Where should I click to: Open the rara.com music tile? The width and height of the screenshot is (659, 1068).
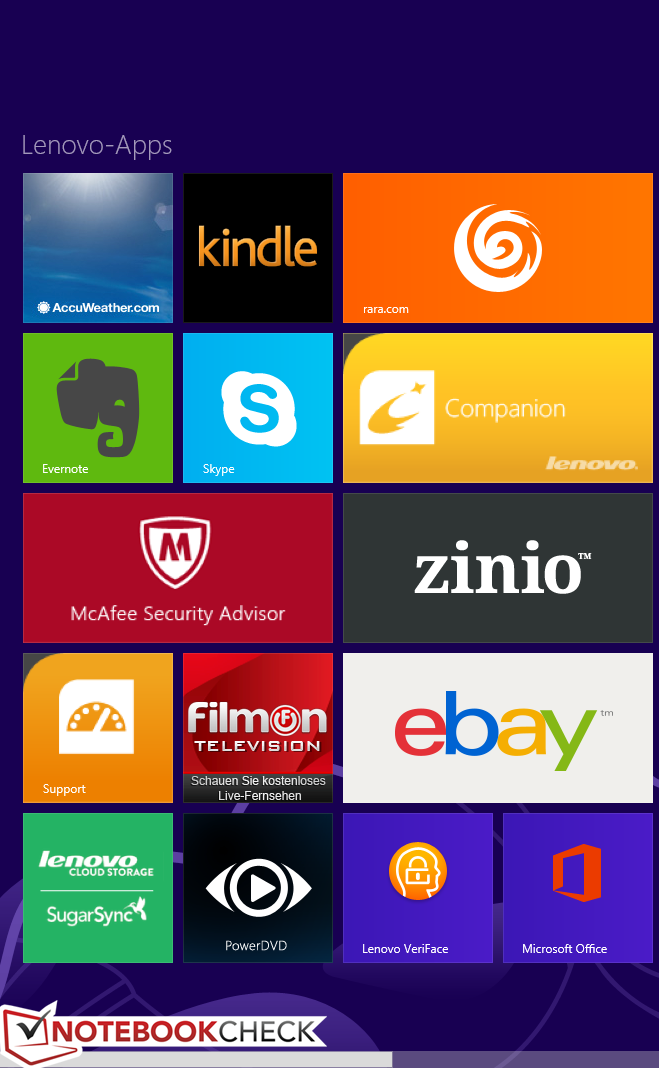pos(497,248)
